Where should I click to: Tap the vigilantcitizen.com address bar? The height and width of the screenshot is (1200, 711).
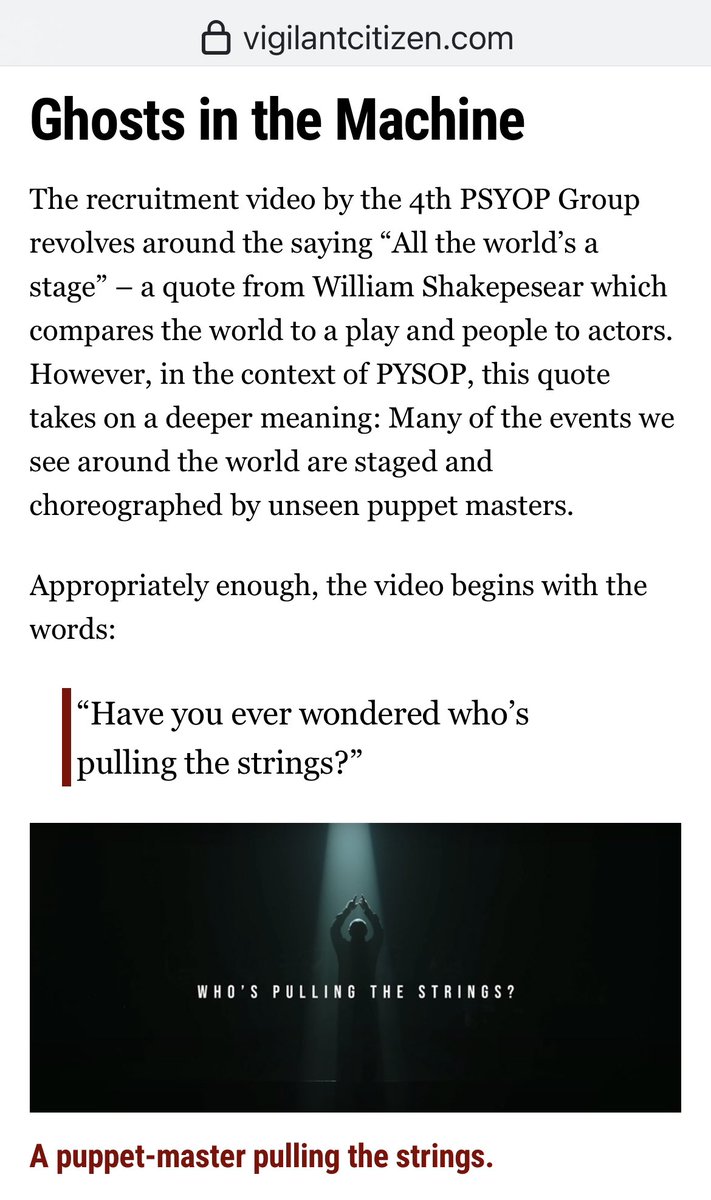(357, 39)
